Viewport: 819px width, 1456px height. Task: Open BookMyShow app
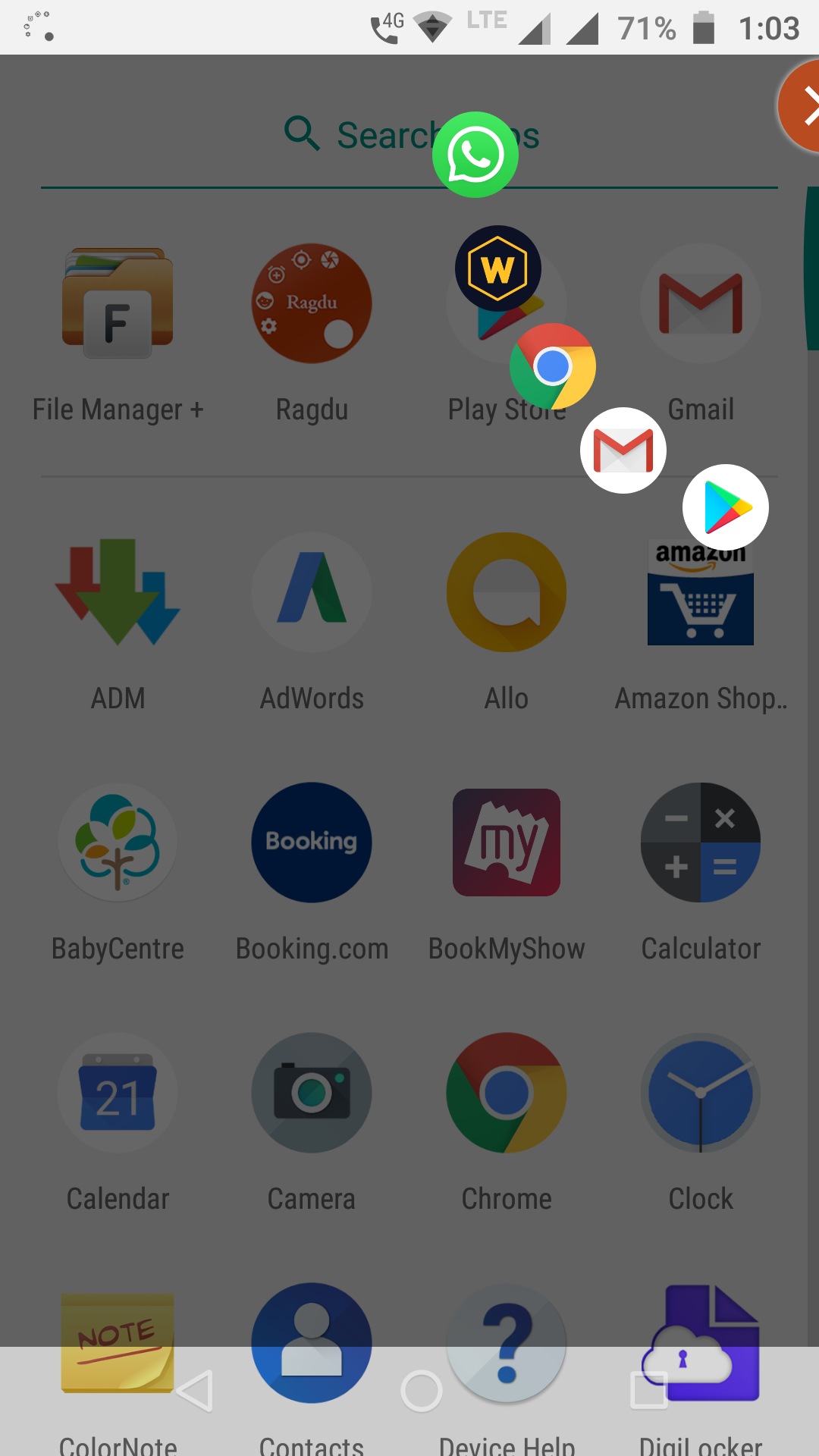(507, 843)
